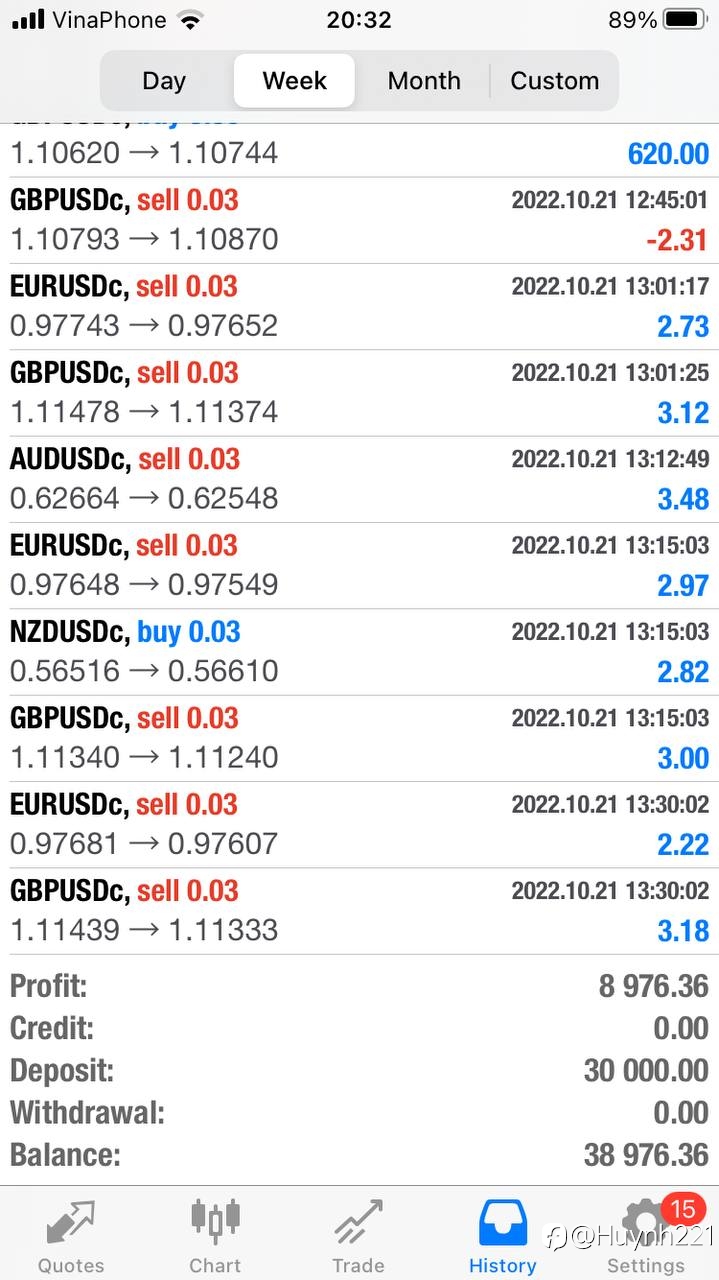Tap the History tab
The image size is (719, 1280).
(x=502, y=1236)
